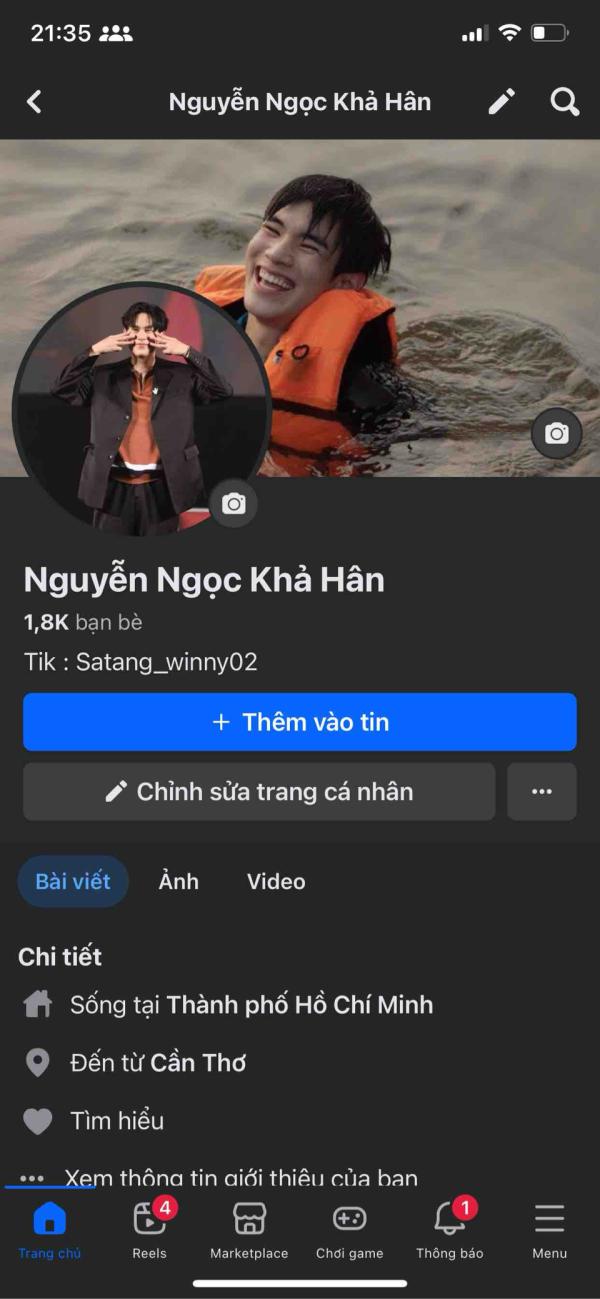
Task: Change the cover photo via camera icon
Action: coord(556,433)
